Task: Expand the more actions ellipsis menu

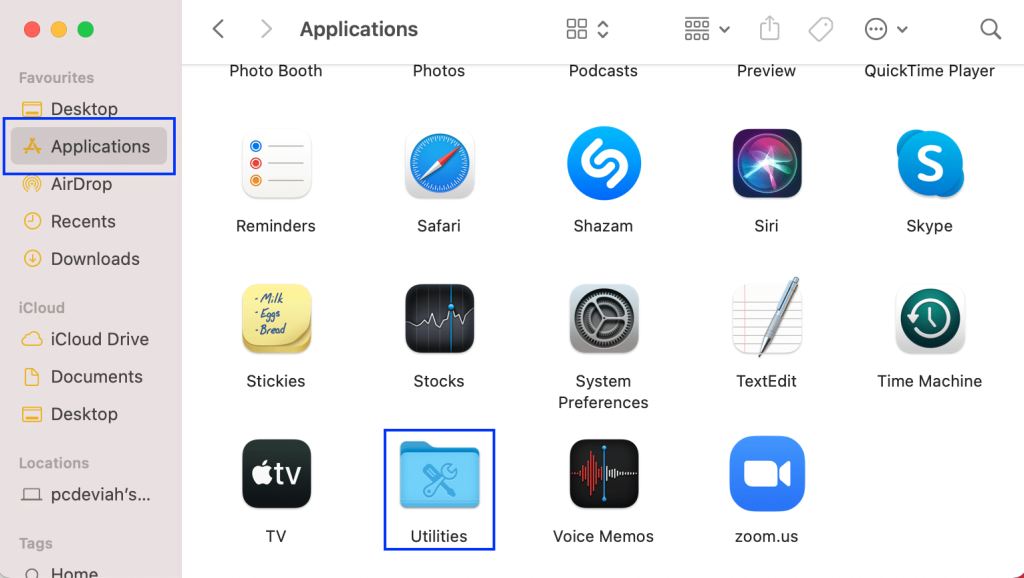Action: pyautogui.click(x=886, y=29)
